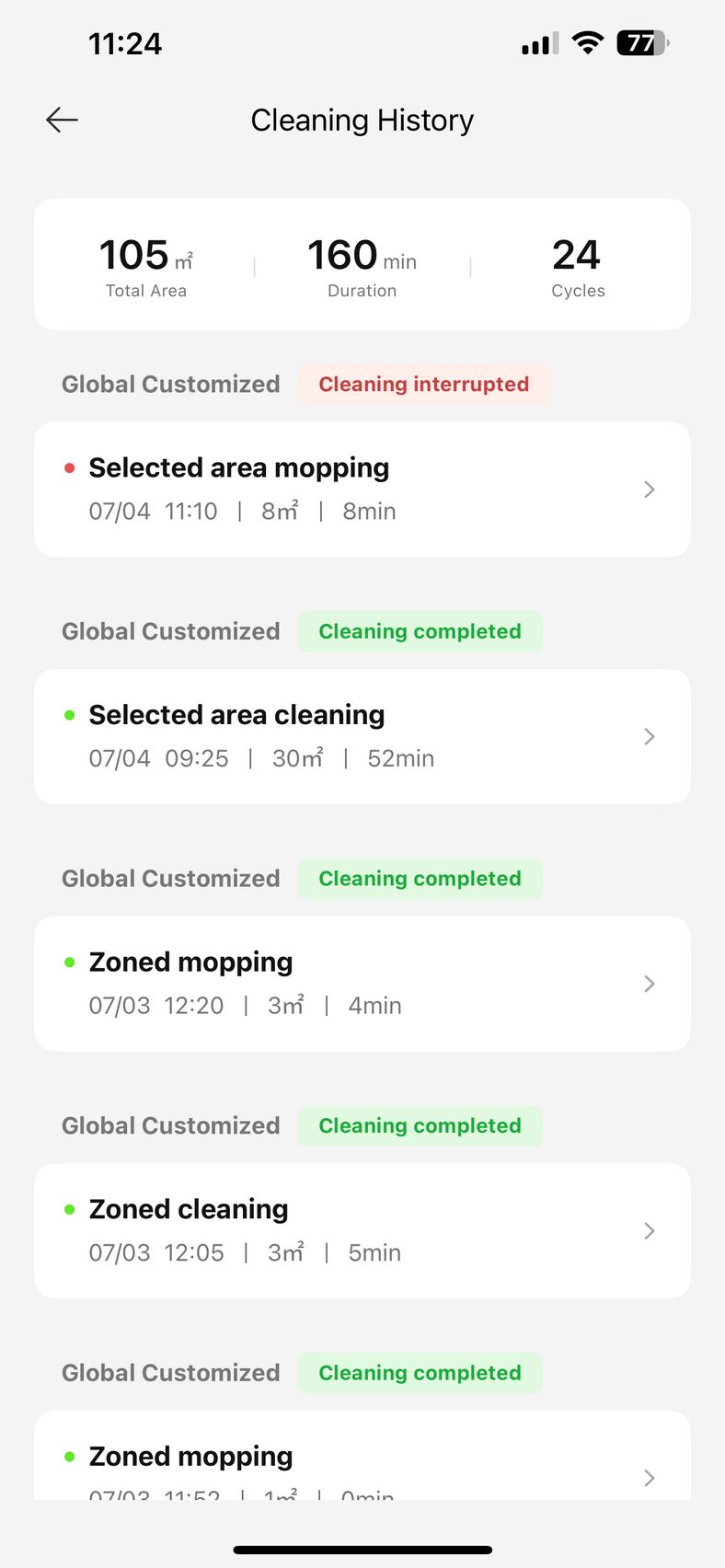Open the Selected area mopping record from 07/04 11:10
725x1568 pixels.
[362, 490]
